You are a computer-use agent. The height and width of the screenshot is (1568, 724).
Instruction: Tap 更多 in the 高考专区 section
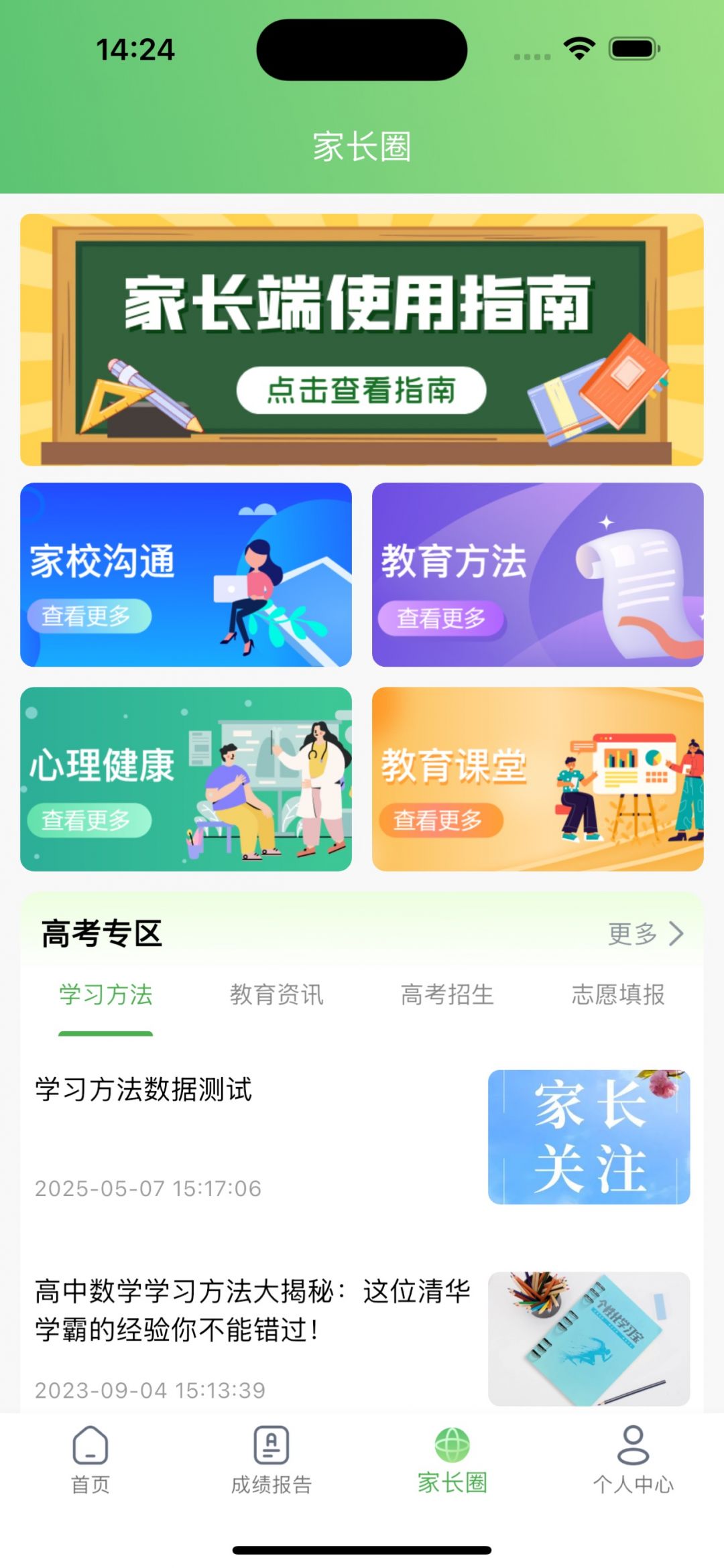point(645,933)
